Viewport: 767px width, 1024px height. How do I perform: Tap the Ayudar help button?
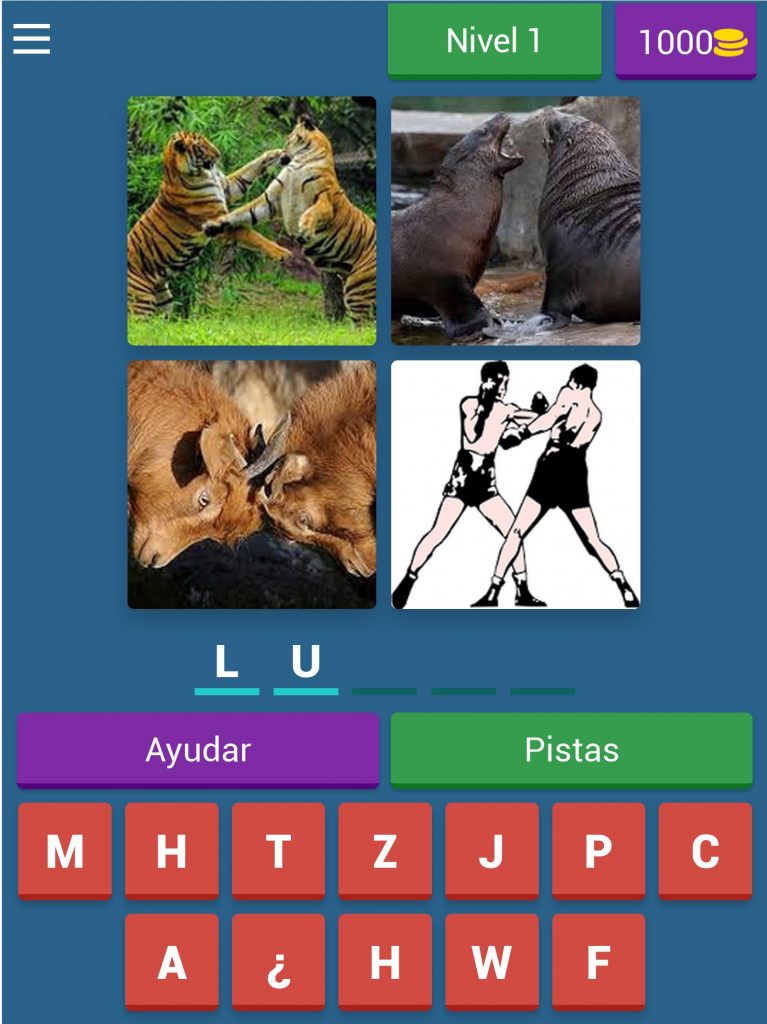[198, 750]
